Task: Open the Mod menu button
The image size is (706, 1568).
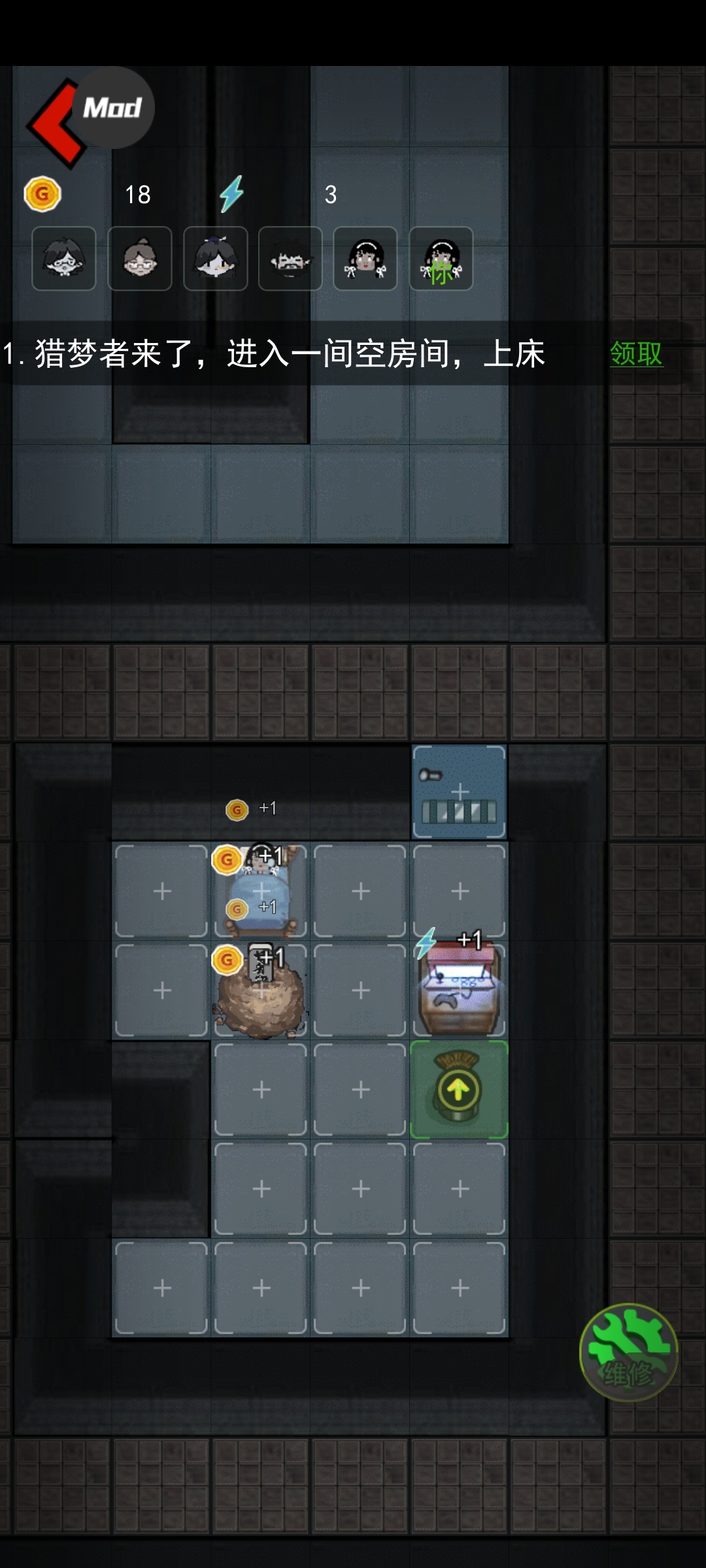Action: 112,108
